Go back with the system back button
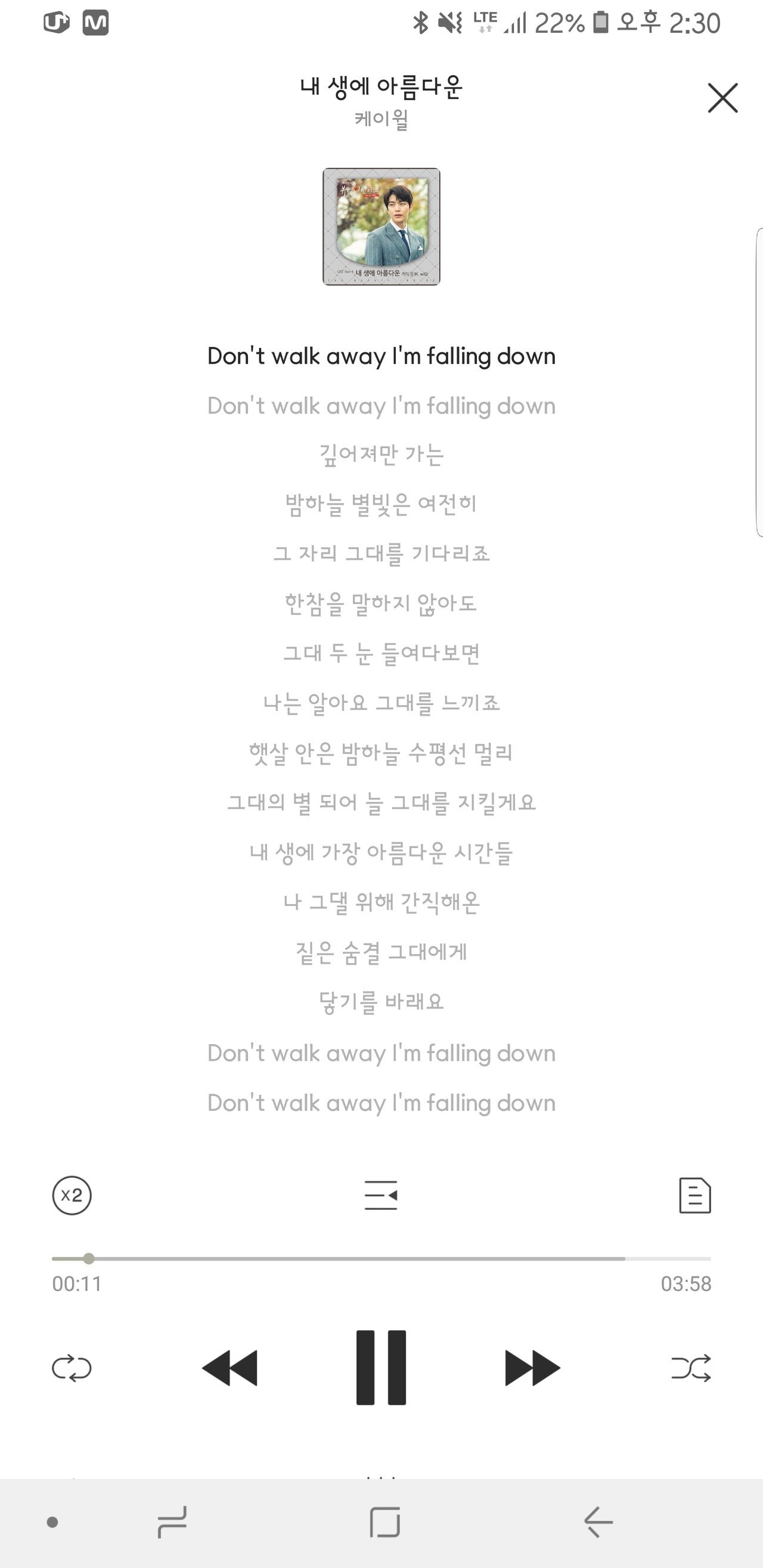Screen dimensions: 763x1568 598,1522
